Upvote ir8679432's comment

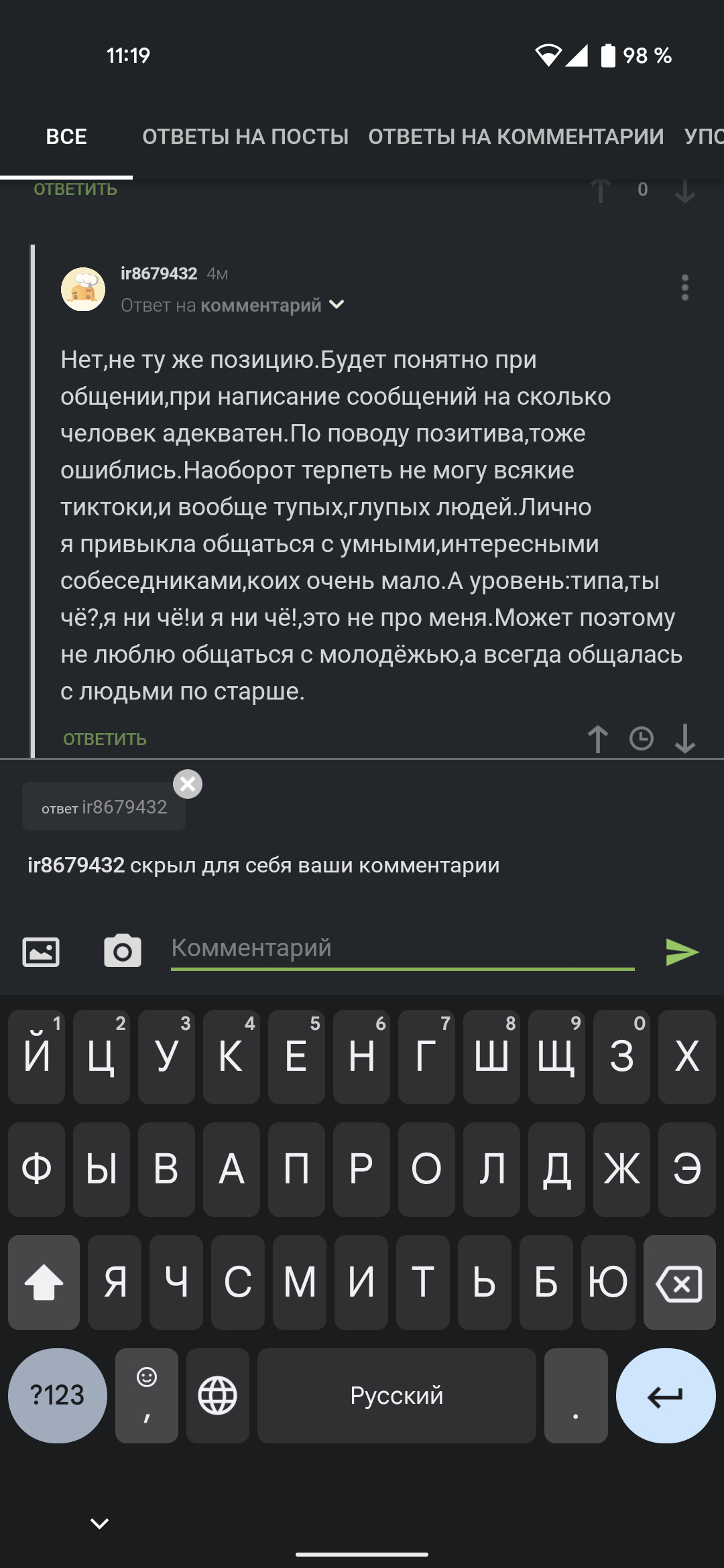pos(598,739)
